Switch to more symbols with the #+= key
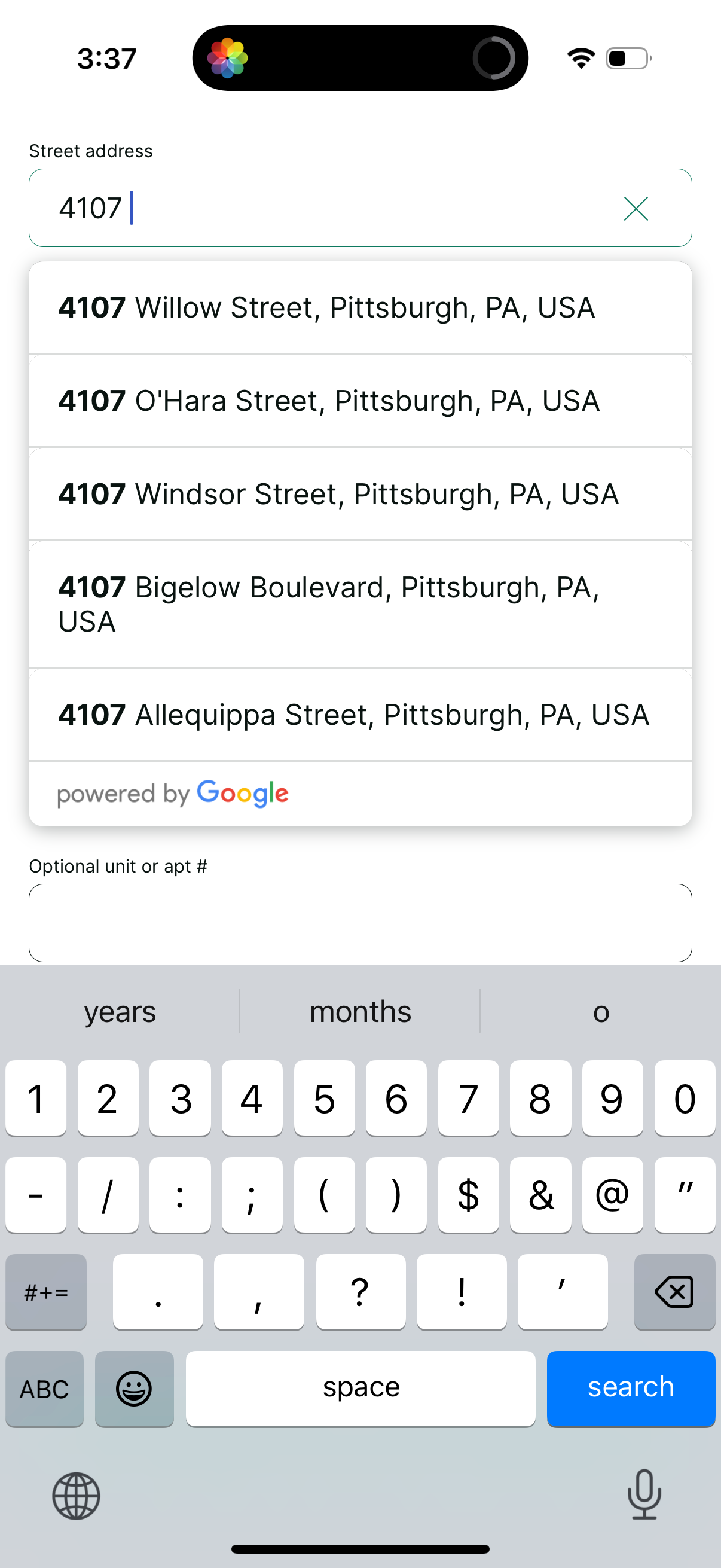The image size is (721, 1568). (x=45, y=1292)
